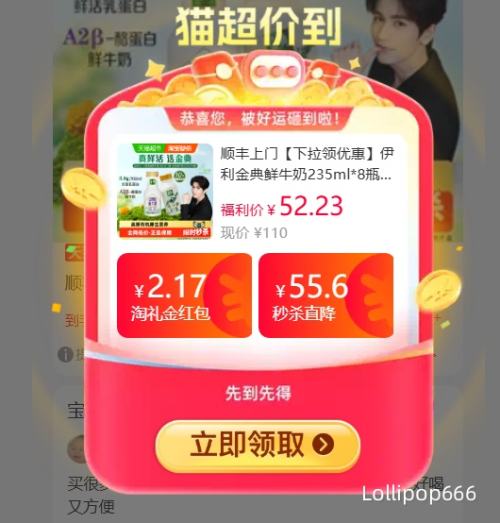Claim the reward with 立即领取
500x523 pixels.
point(258,446)
